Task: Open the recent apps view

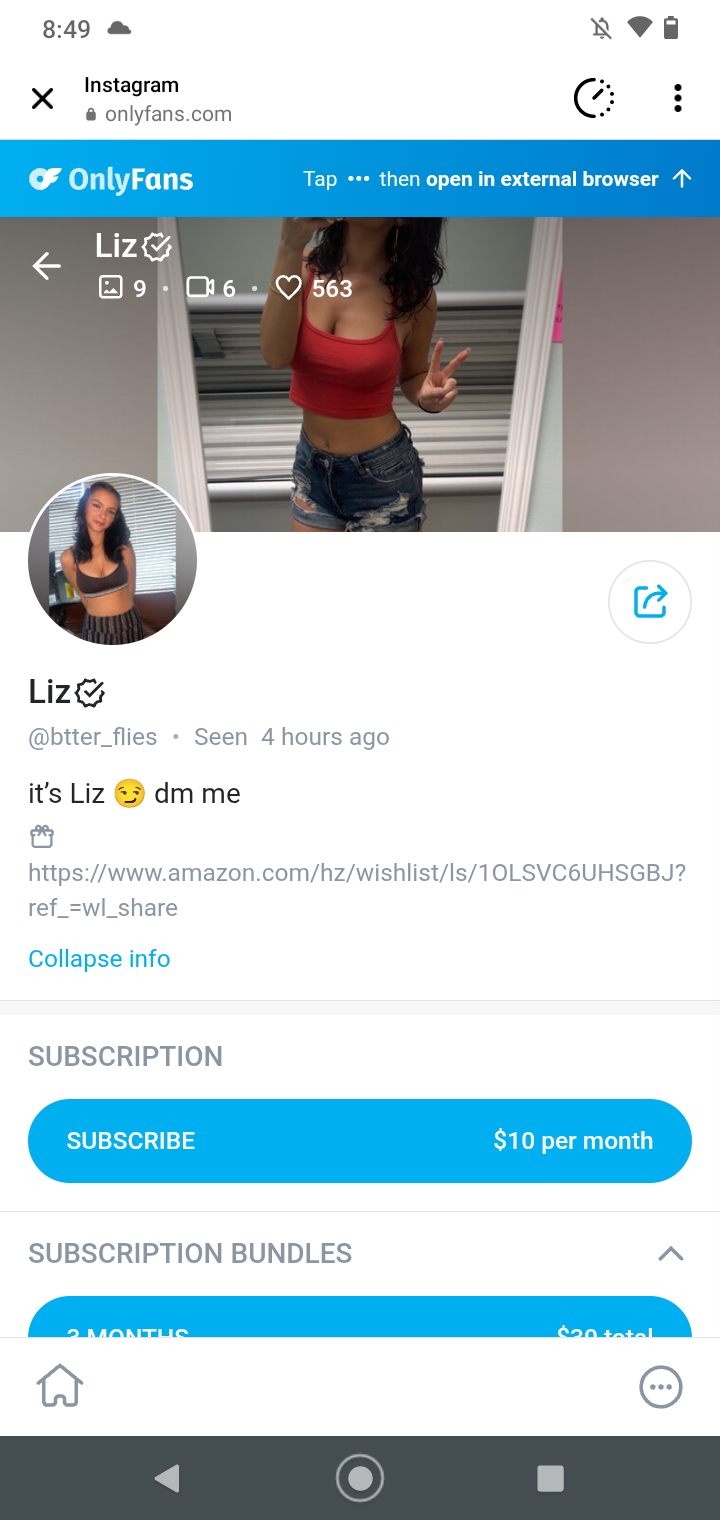Action: point(550,1478)
